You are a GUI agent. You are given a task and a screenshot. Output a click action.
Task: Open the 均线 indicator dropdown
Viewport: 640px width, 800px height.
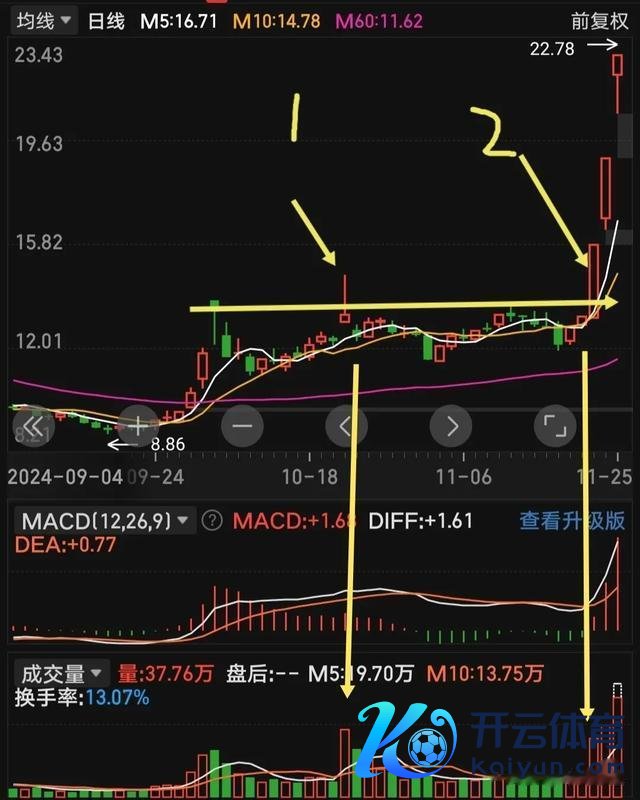pyautogui.click(x=43, y=20)
